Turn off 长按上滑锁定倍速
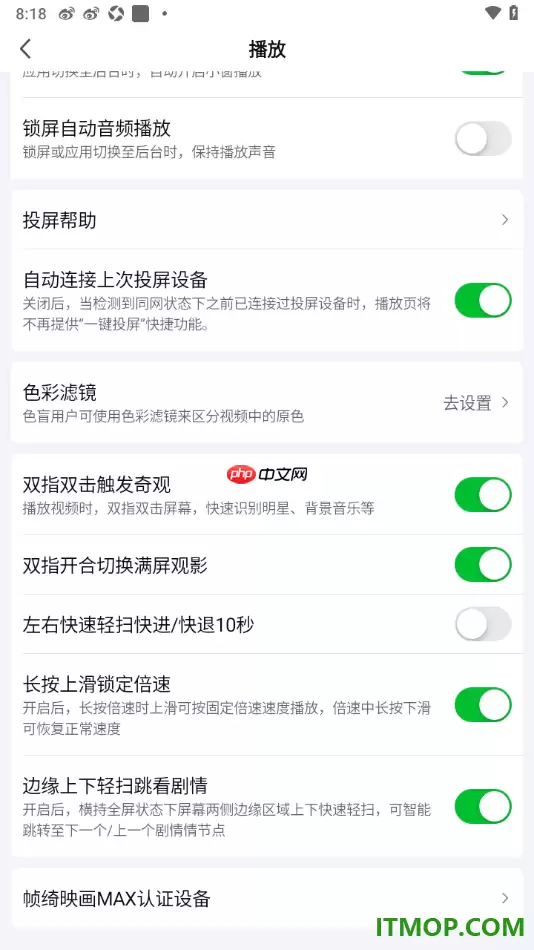This screenshot has height=950, width=534. pos(483,705)
